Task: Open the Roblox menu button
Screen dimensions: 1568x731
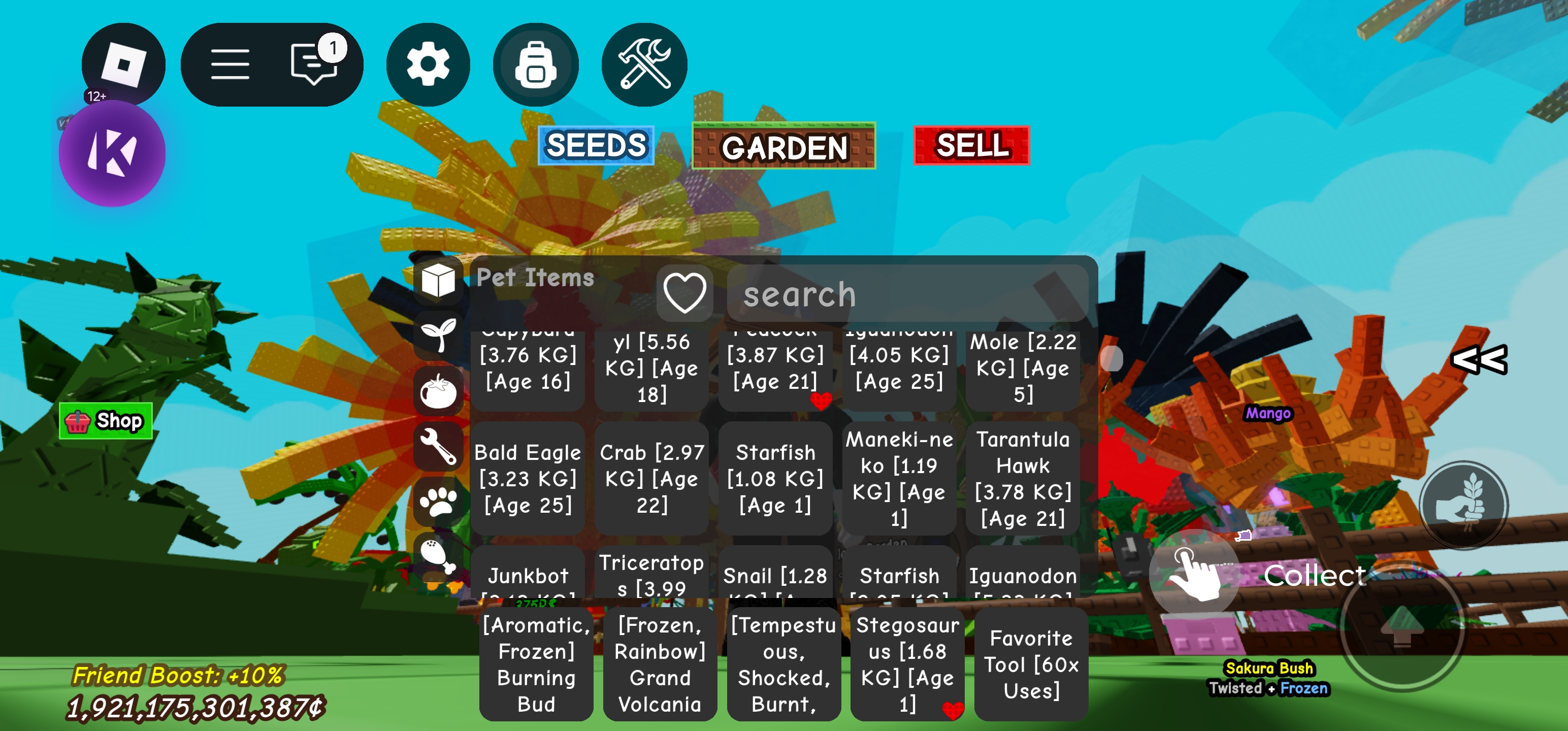Action: click(123, 64)
